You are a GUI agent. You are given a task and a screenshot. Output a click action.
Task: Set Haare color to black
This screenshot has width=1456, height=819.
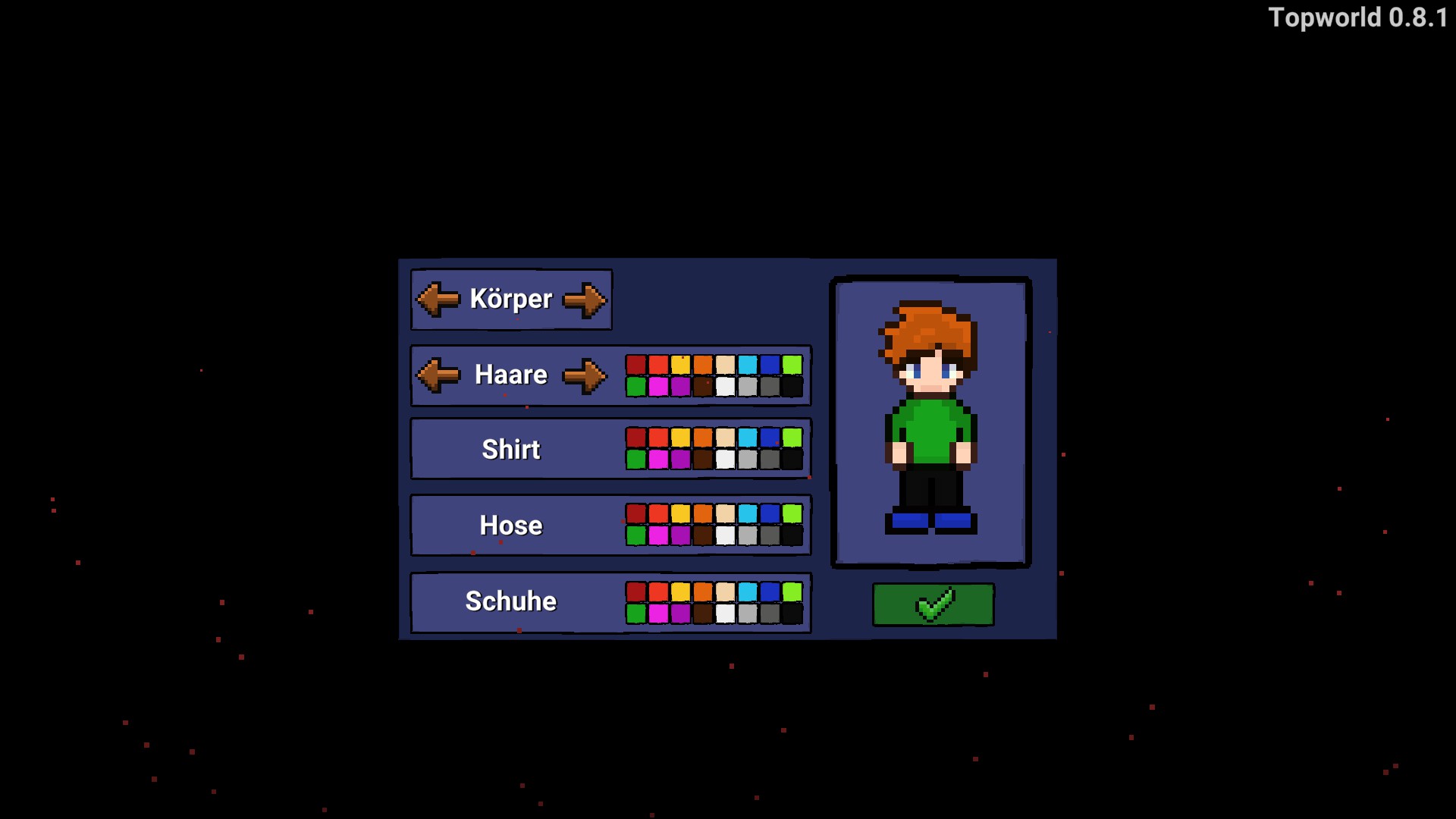pos(792,387)
